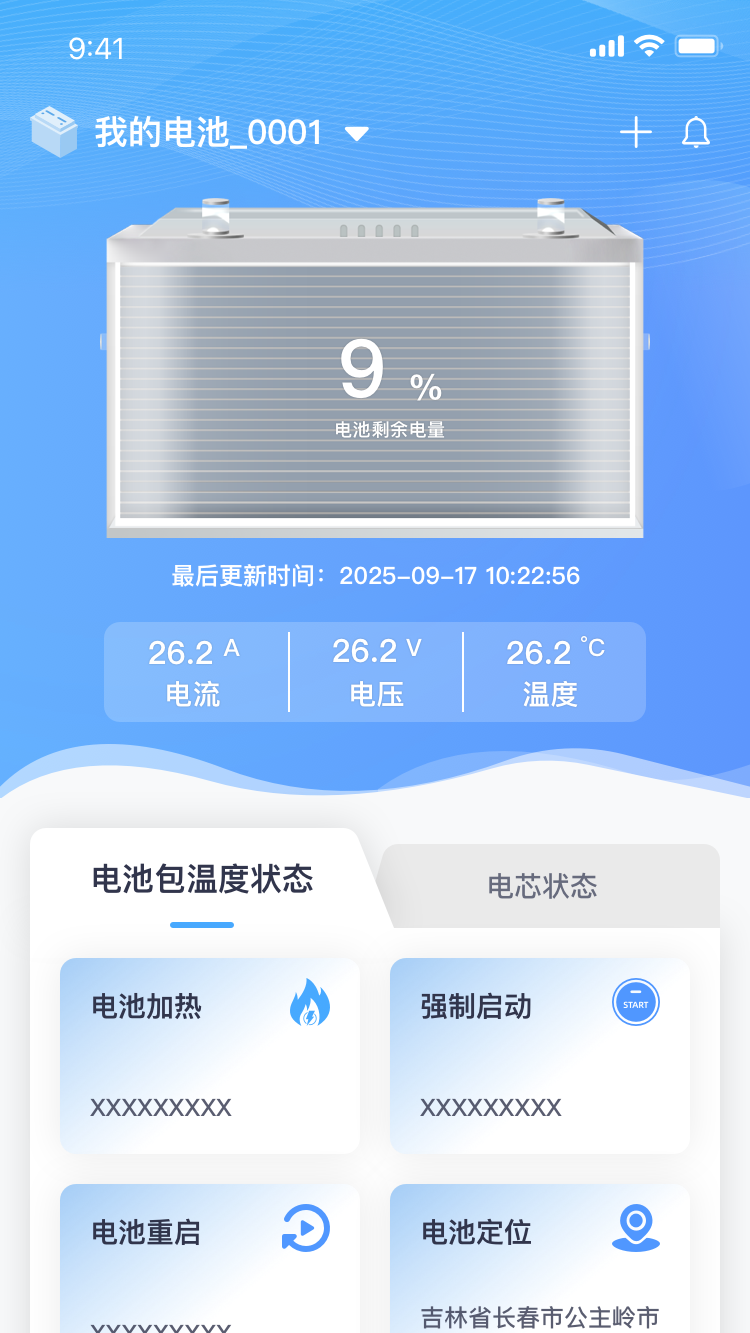The image size is (750, 1333).
Task: Tap the 最后更新时间 timestamp to refresh
Action: 375,575
